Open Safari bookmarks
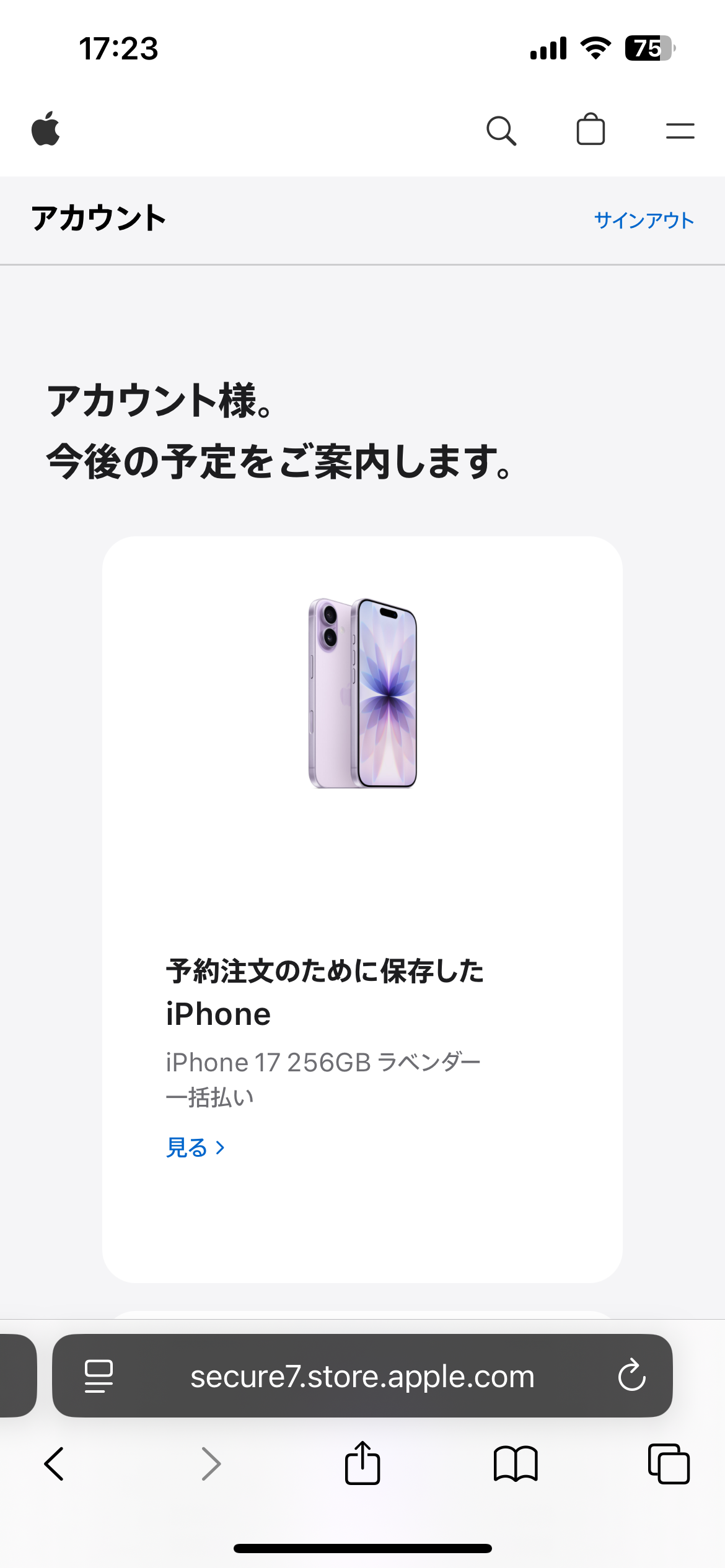This screenshot has width=725, height=1568. click(515, 1464)
